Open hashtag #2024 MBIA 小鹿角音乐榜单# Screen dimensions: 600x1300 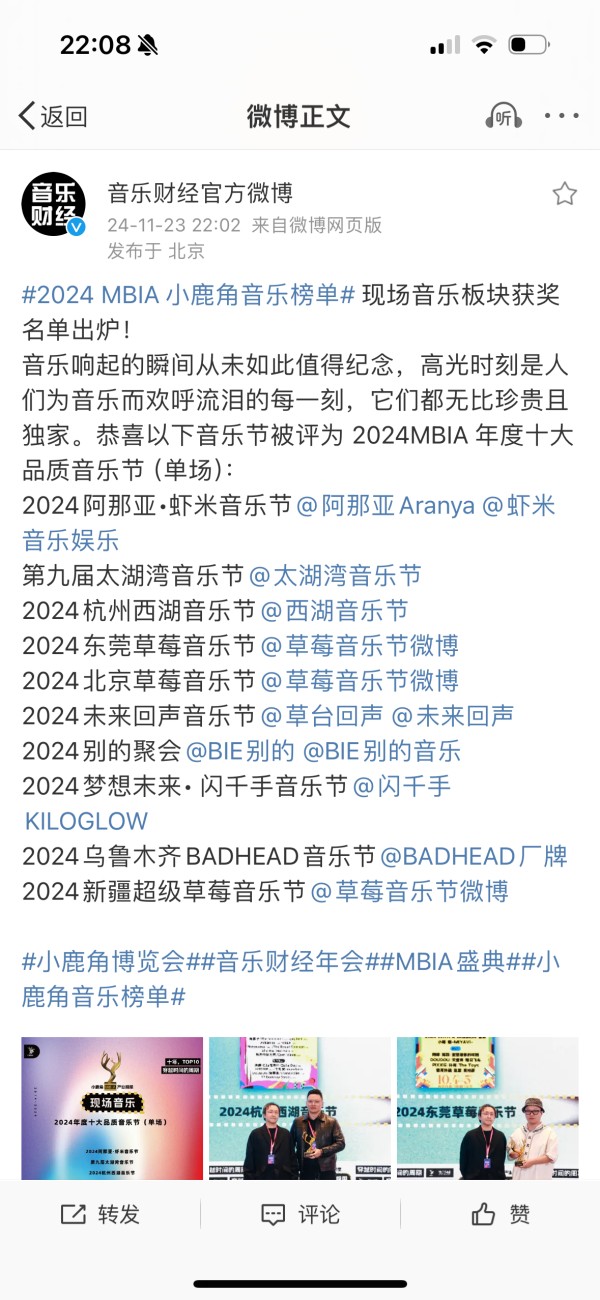(189, 295)
